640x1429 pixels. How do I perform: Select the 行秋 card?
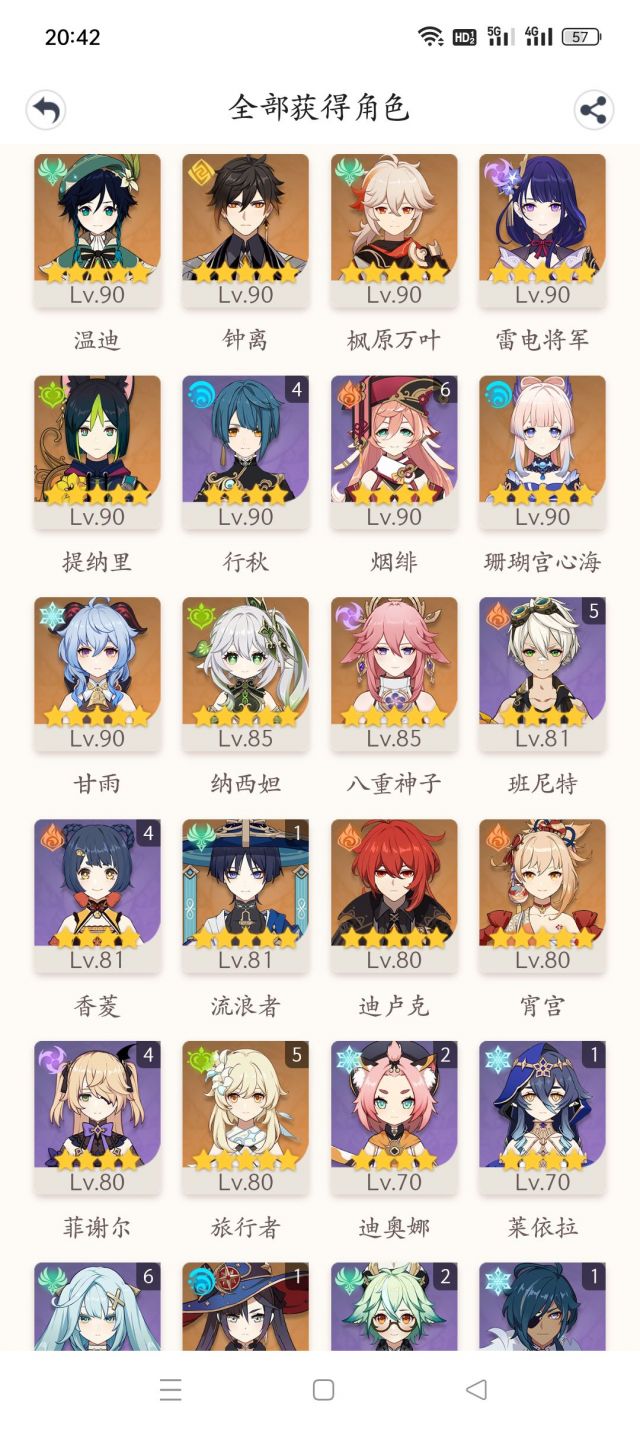246,452
